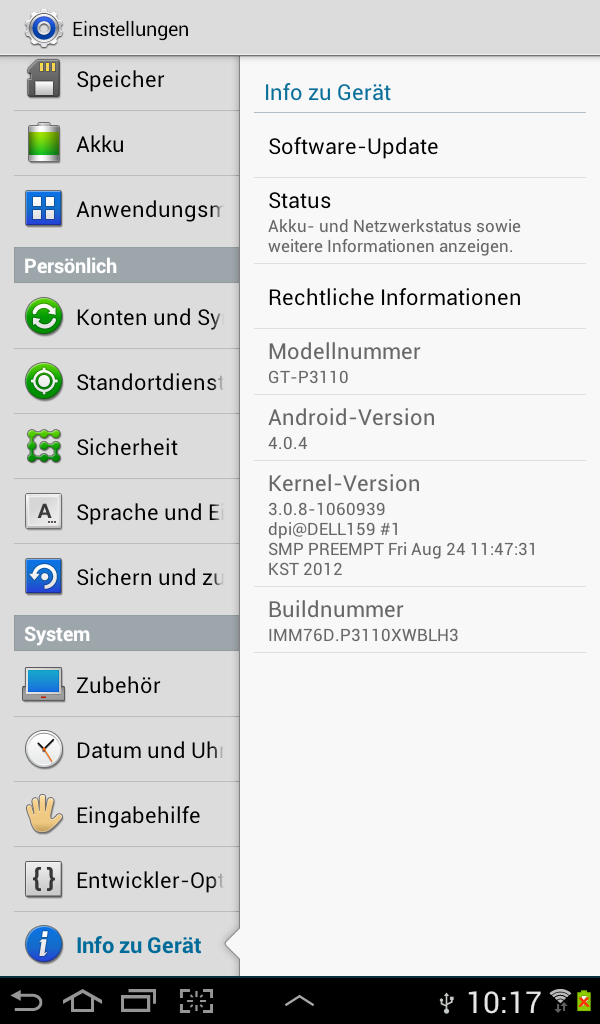Open the Anwendungsmanager row
Image resolution: width=600 pixels, height=1024 pixels.
pyautogui.click(x=127, y=209)
